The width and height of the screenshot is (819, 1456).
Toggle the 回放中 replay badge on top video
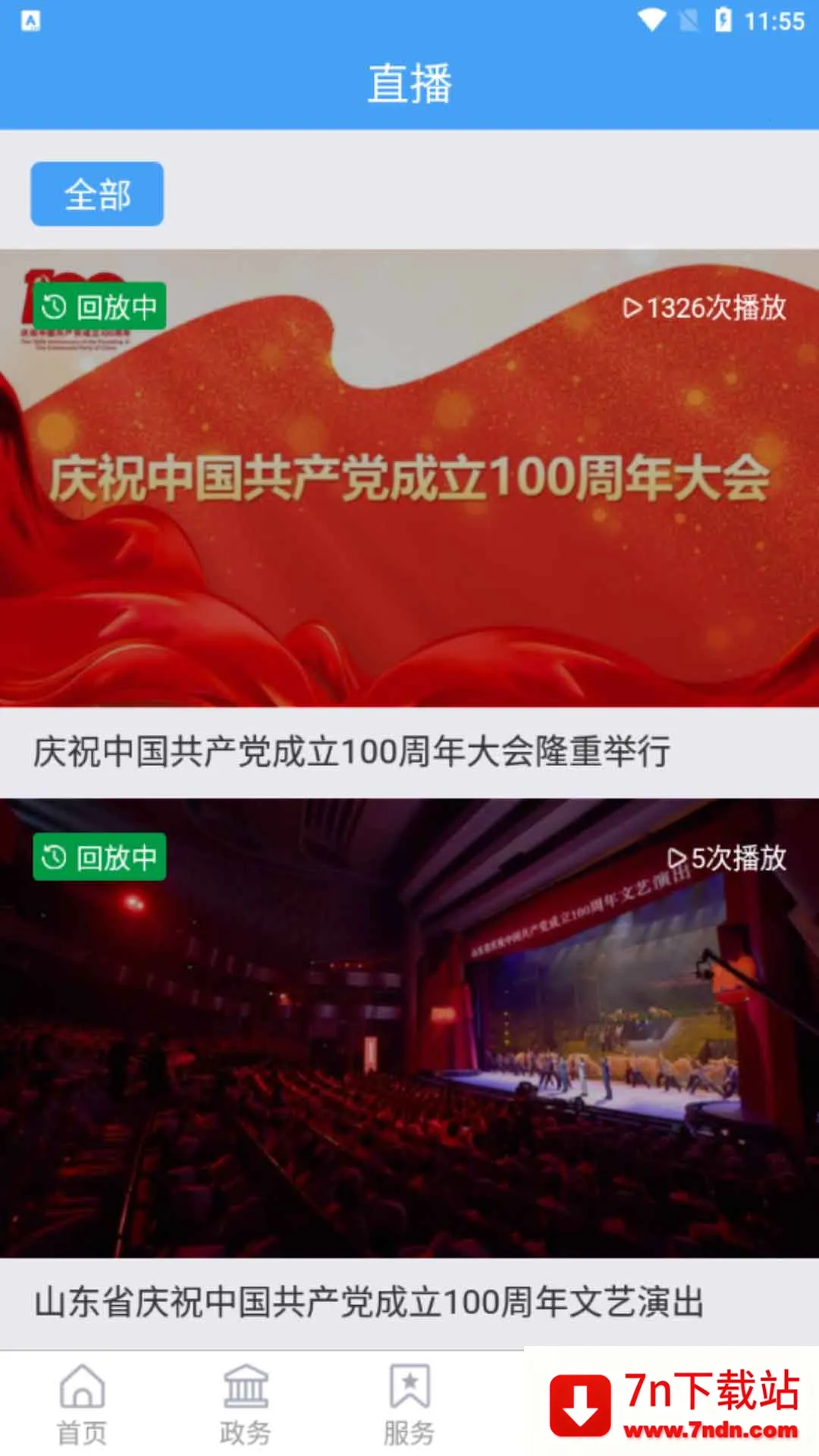point(99,307)
